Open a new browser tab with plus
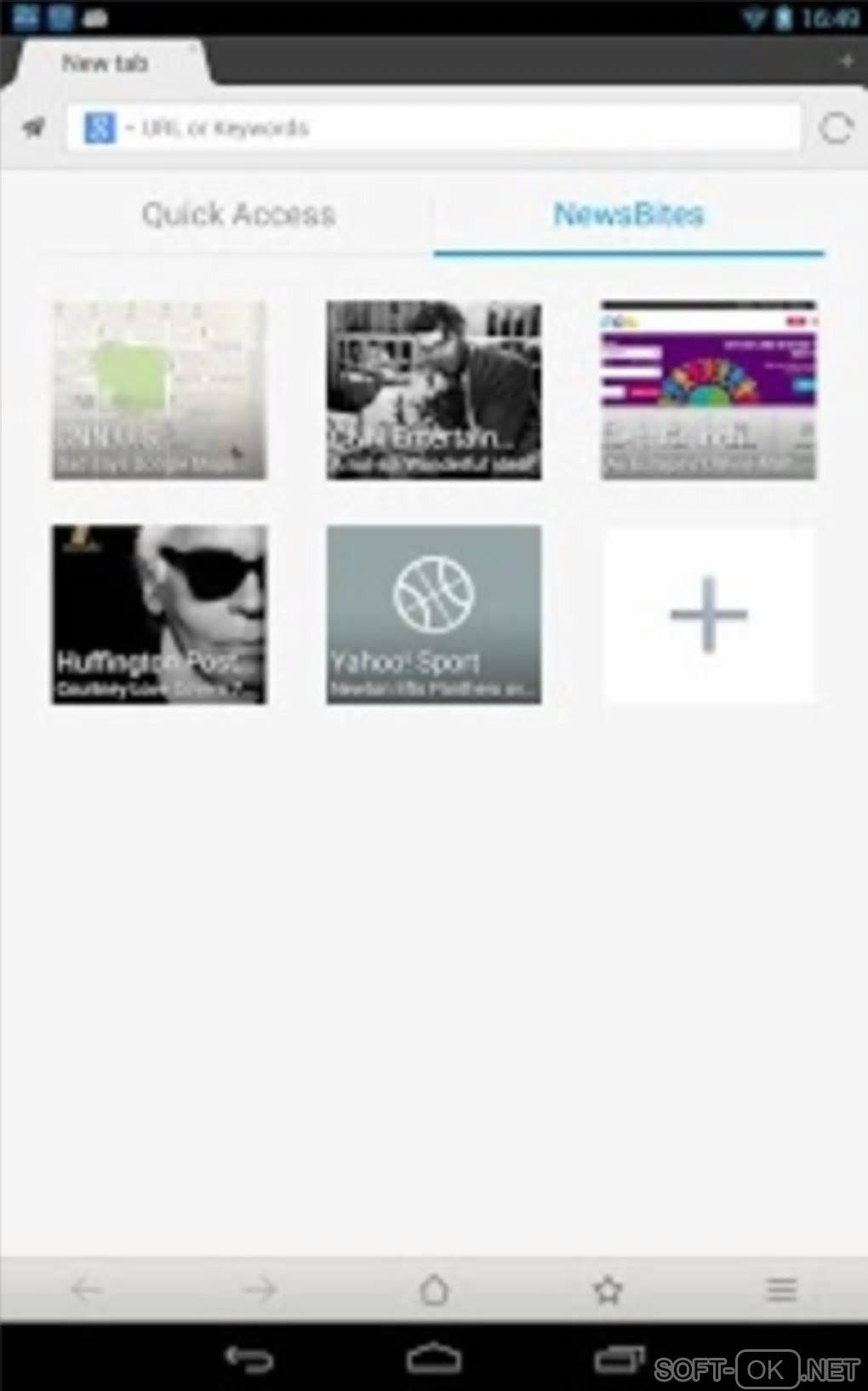Viewport: 868px width, 1391px height. pos(846,61)
